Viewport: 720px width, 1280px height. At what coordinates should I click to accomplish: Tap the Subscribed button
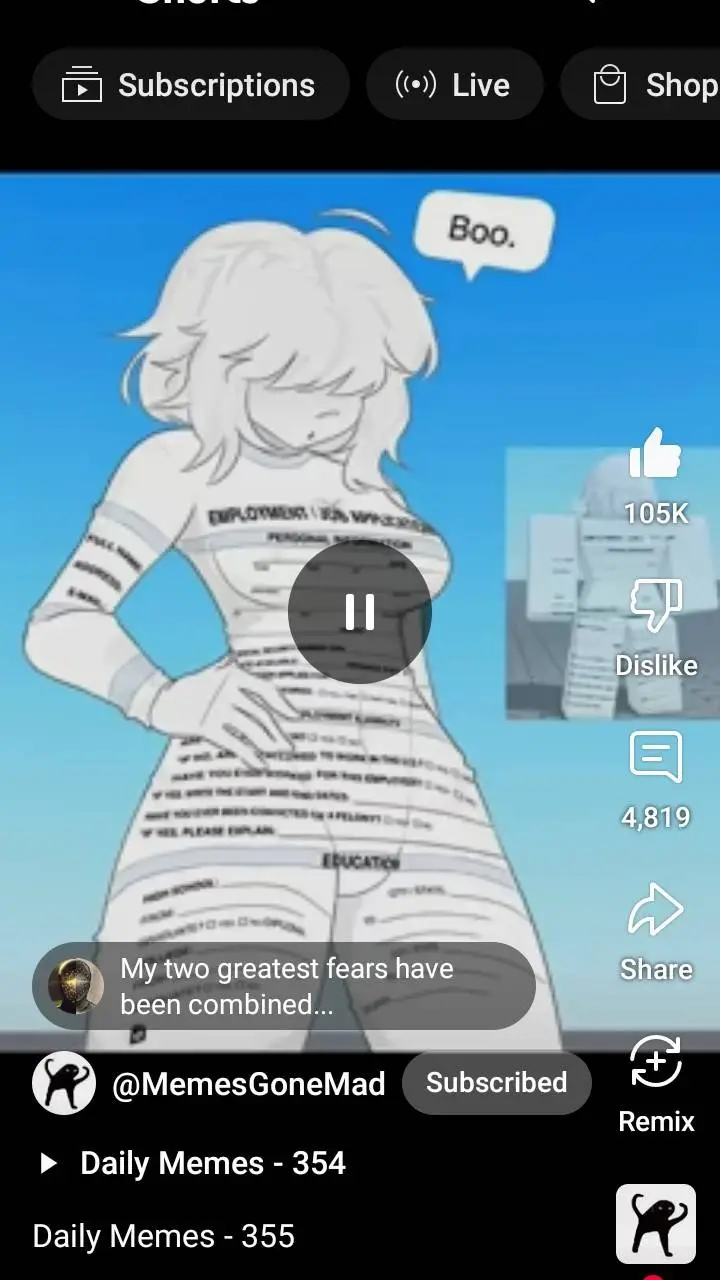pyautogui.click(x=496, y=1083)
